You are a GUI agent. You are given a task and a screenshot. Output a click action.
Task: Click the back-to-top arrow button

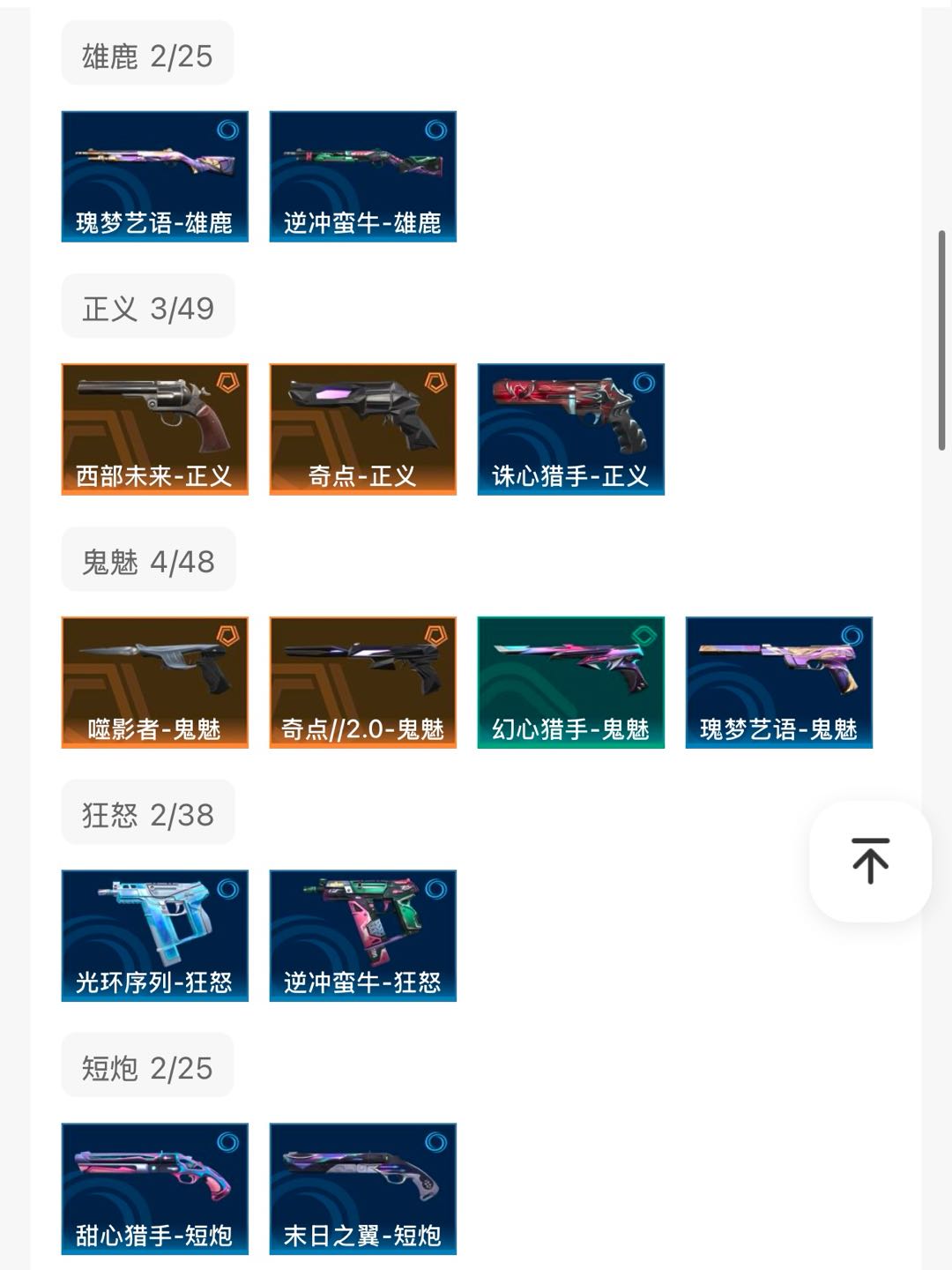(868, 863)
